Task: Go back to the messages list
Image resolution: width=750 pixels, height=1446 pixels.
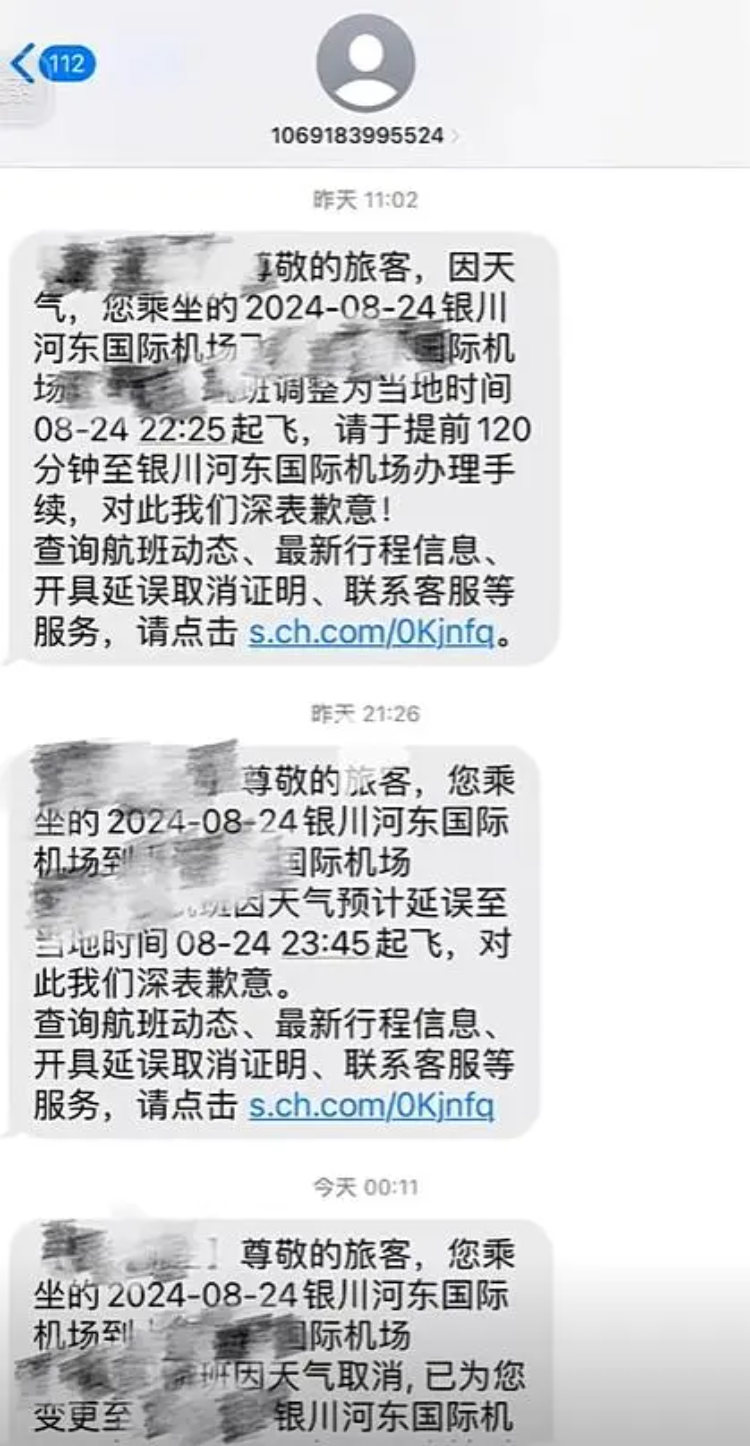Action: pos(50,65)
